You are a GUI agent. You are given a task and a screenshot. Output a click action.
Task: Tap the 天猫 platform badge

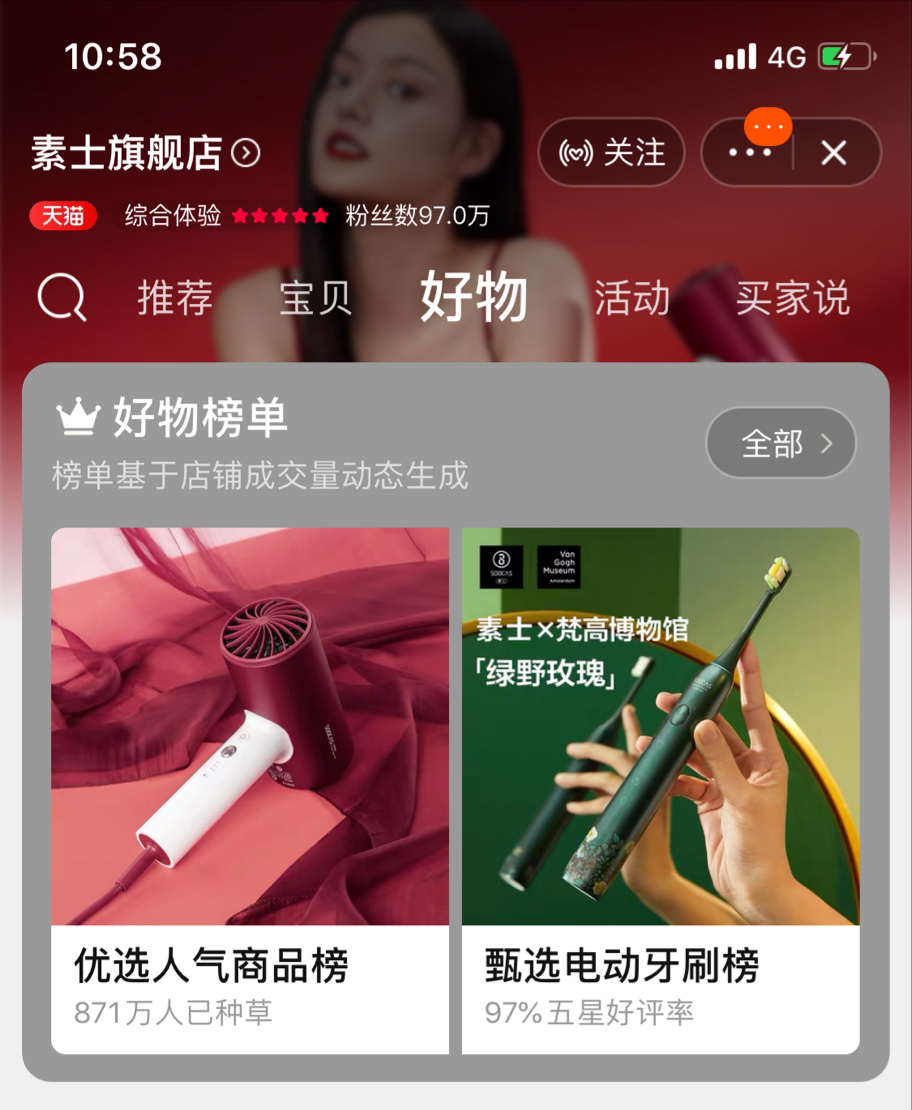click(61, 216)
